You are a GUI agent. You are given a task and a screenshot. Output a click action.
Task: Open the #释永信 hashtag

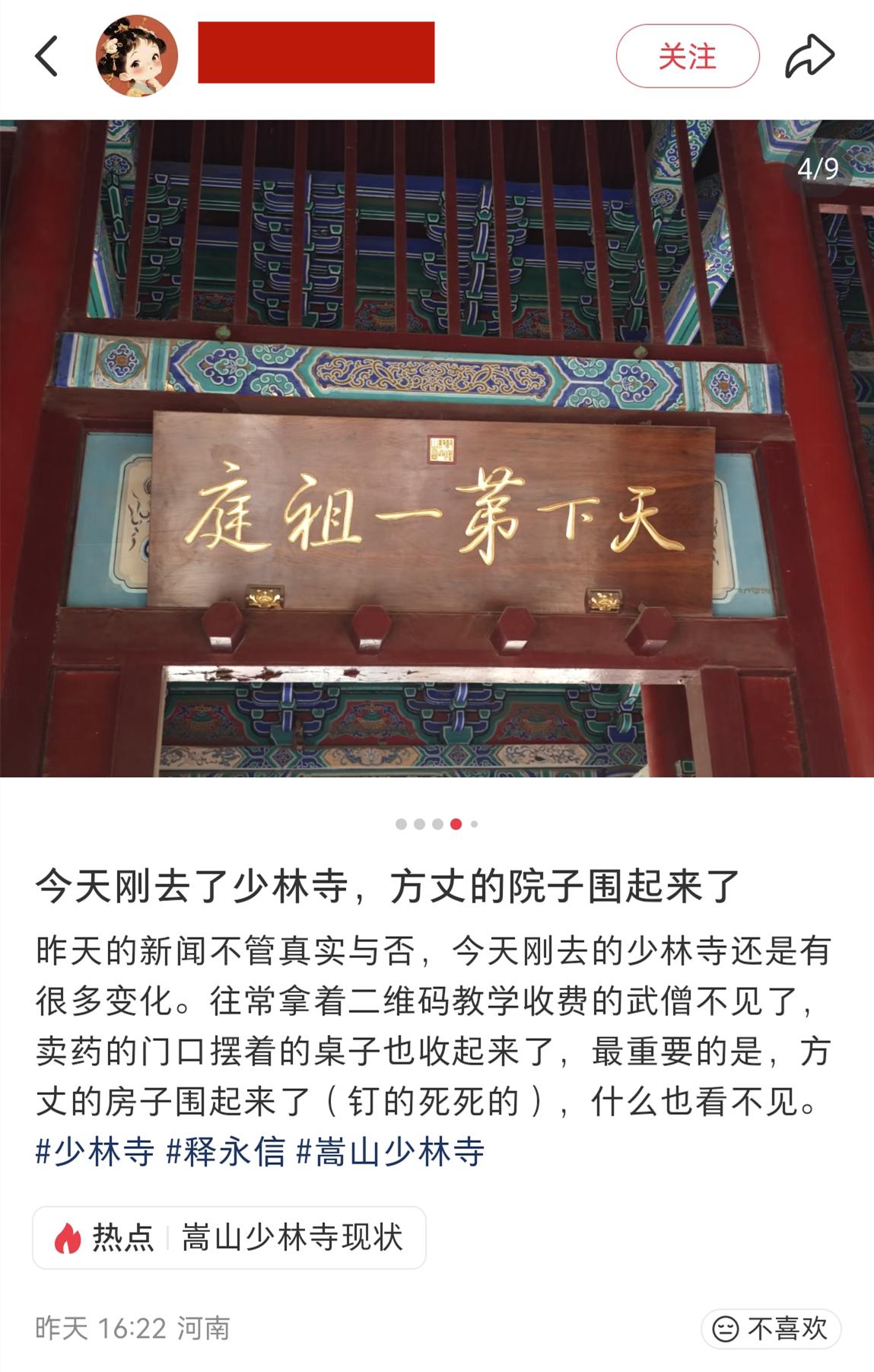point(225,1151)
